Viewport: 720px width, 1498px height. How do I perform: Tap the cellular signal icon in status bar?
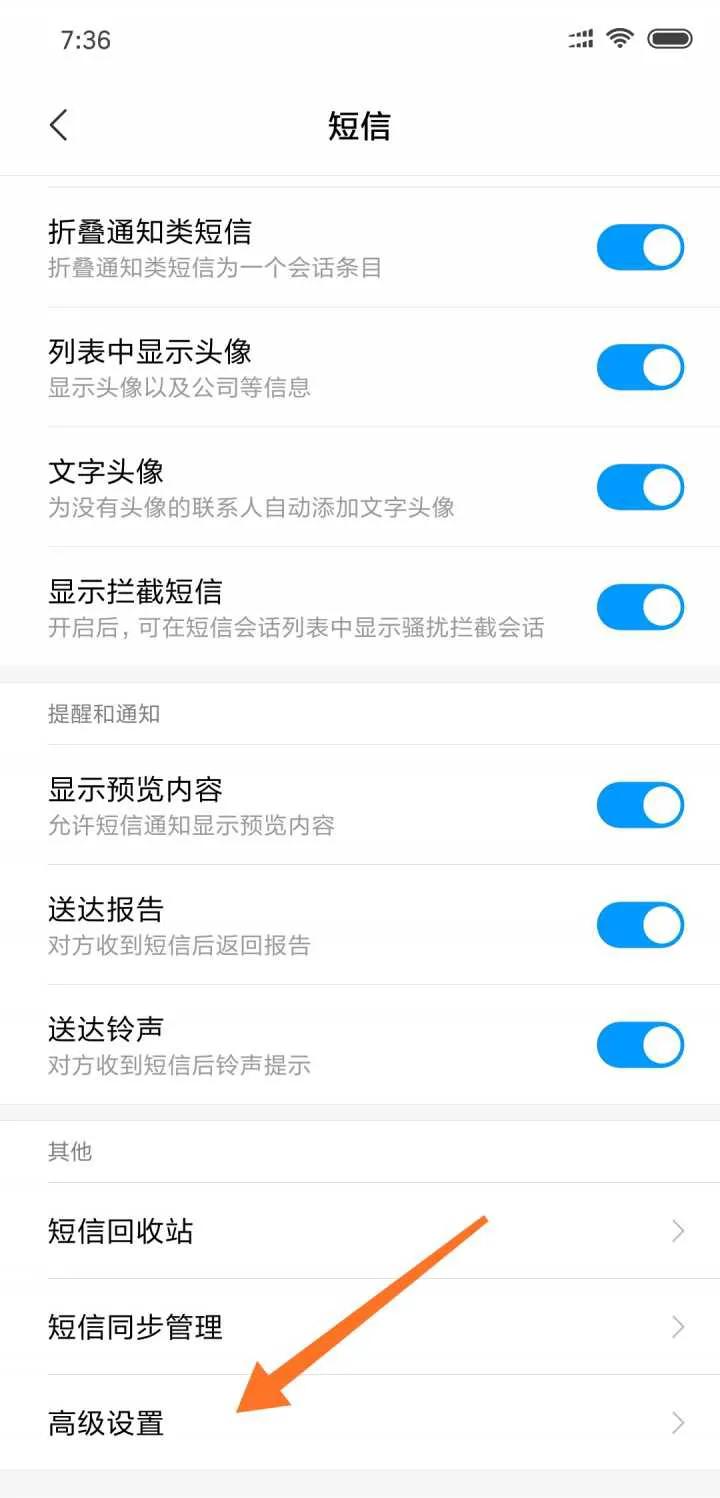(x=578, y=40)
